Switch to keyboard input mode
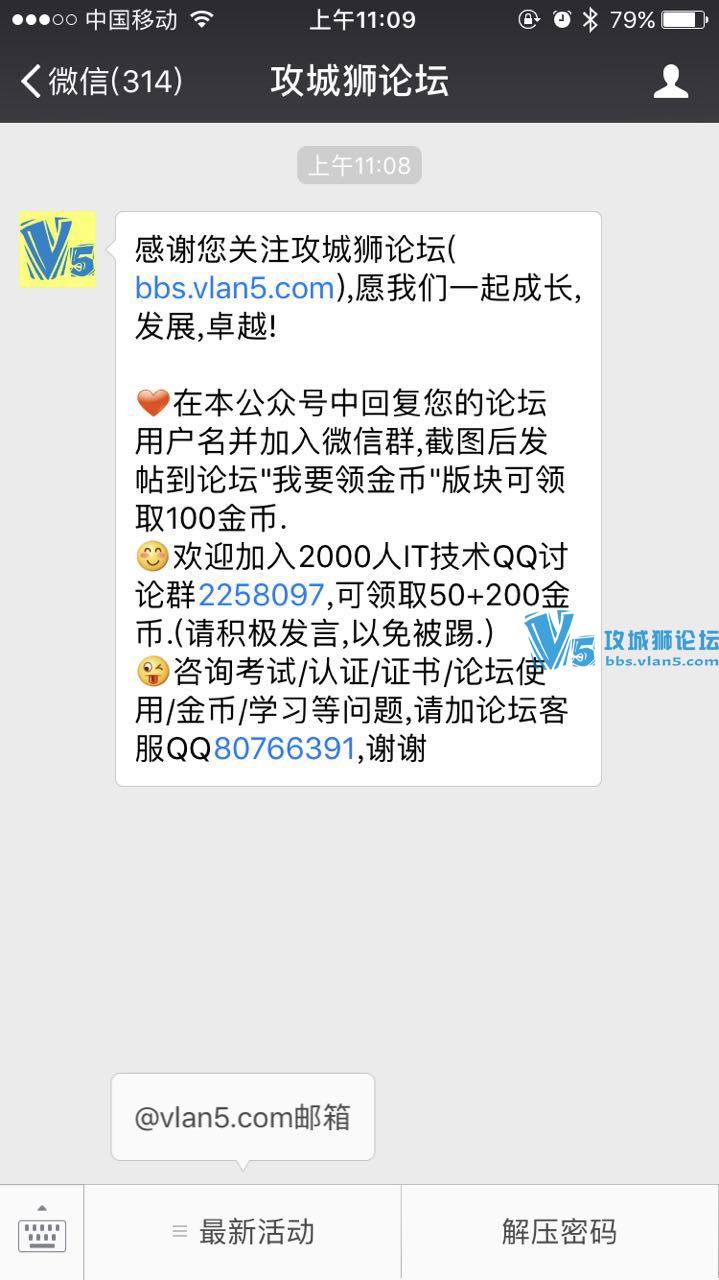The height and width of the screenshot is (1280, 719). tap(42, 1232)
